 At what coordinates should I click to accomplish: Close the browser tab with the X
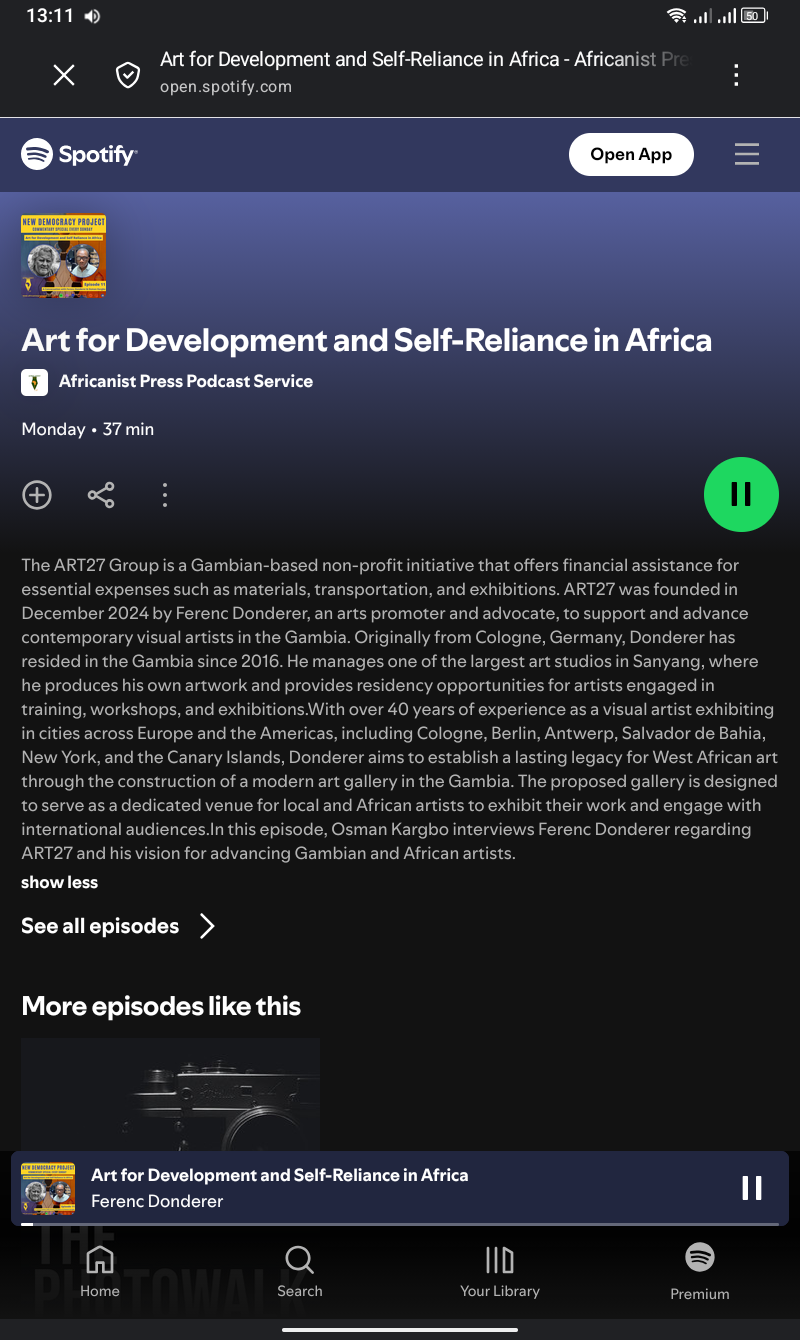point(64,75)
